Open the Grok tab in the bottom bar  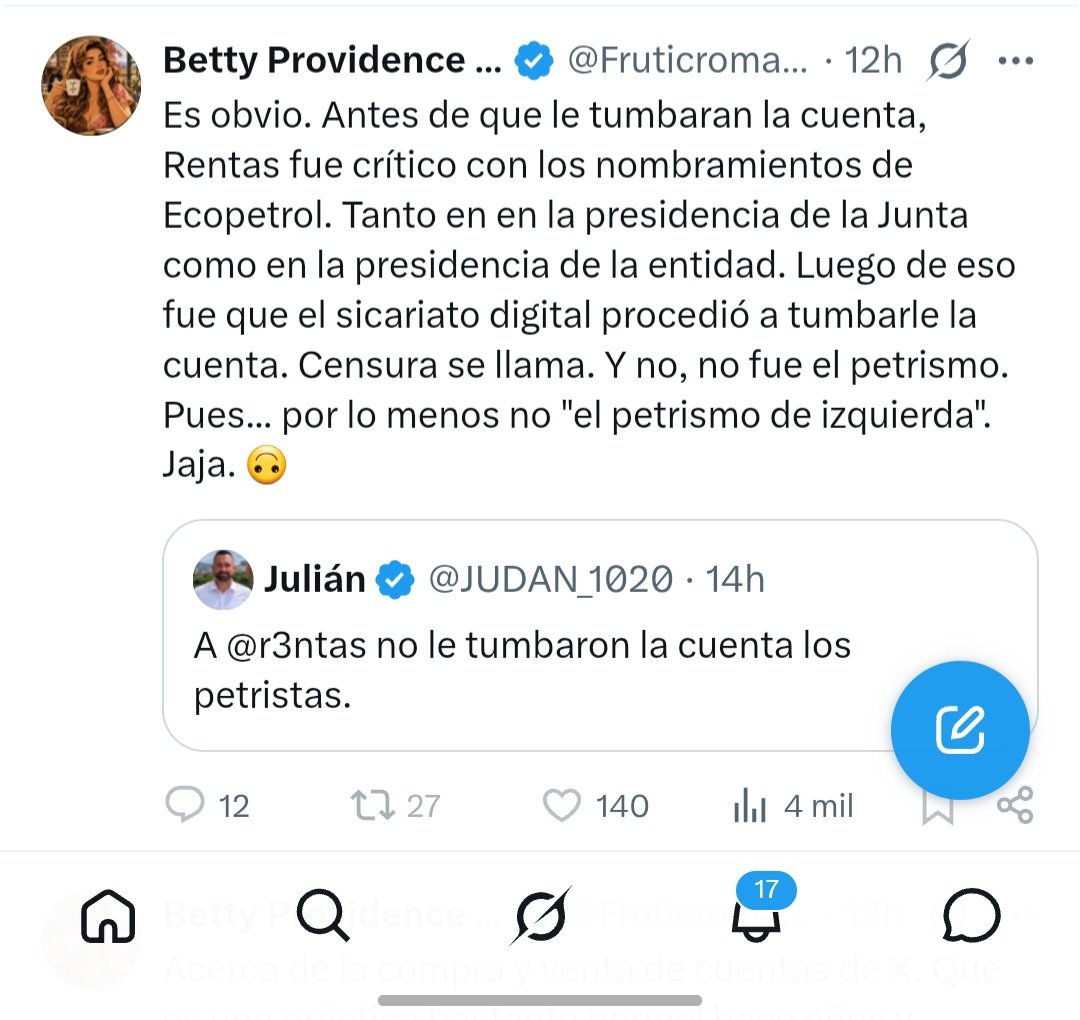pos(541,915)
